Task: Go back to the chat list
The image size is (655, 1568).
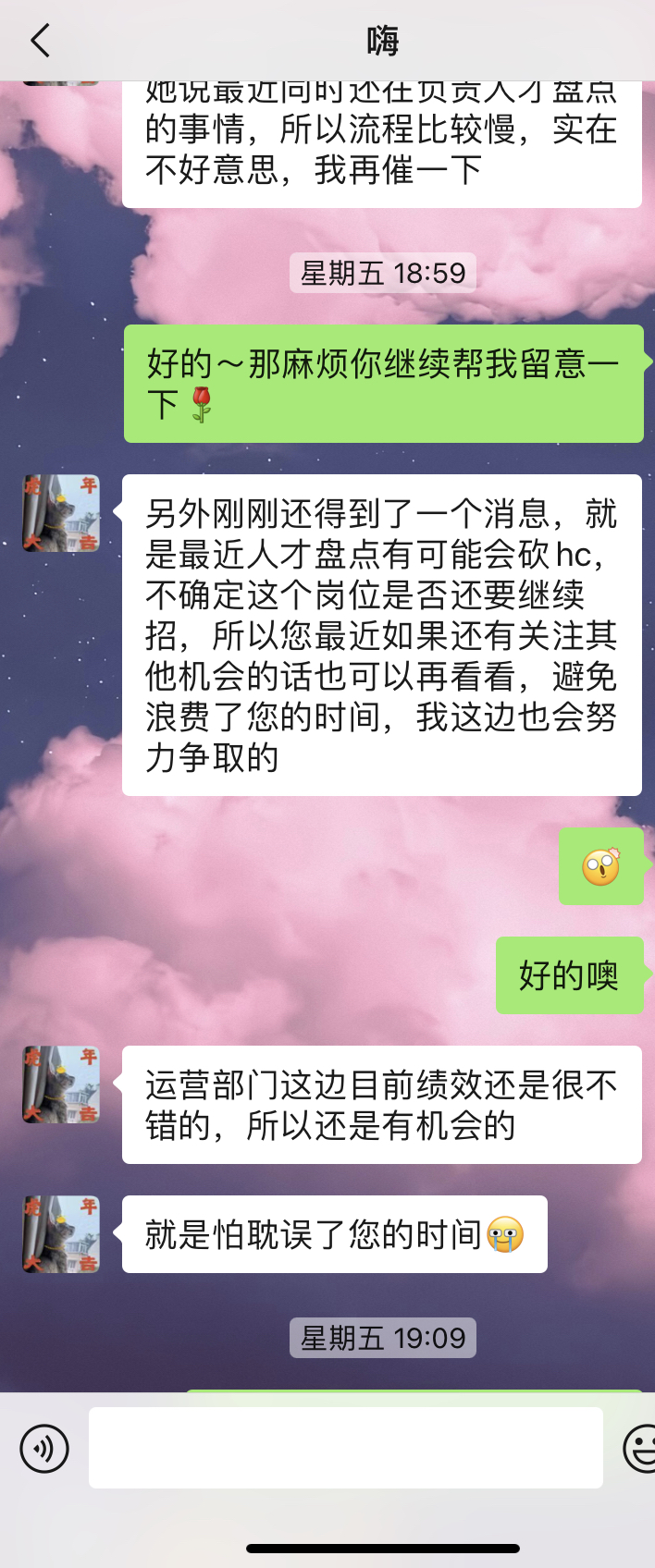Action: tap(40, 41)
